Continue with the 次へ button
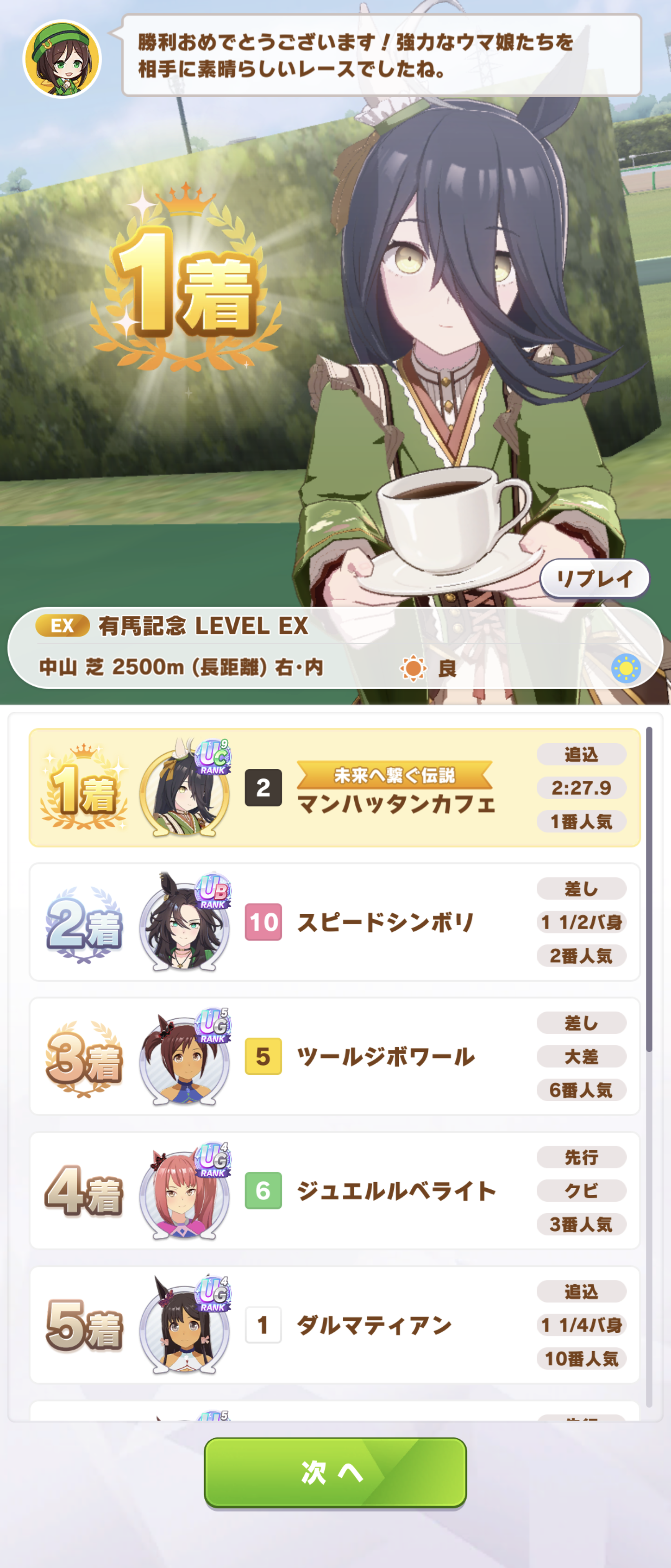Image resolution: width=671 pixels, height=1568 pixels. click(335, 1472)
